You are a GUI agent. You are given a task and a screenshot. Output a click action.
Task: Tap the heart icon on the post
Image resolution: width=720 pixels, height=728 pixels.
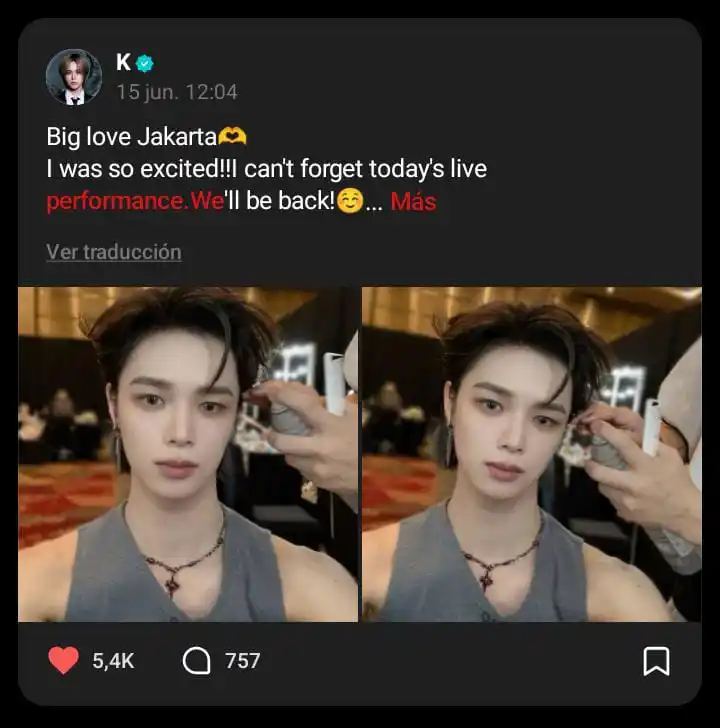(x=64, y=661)
